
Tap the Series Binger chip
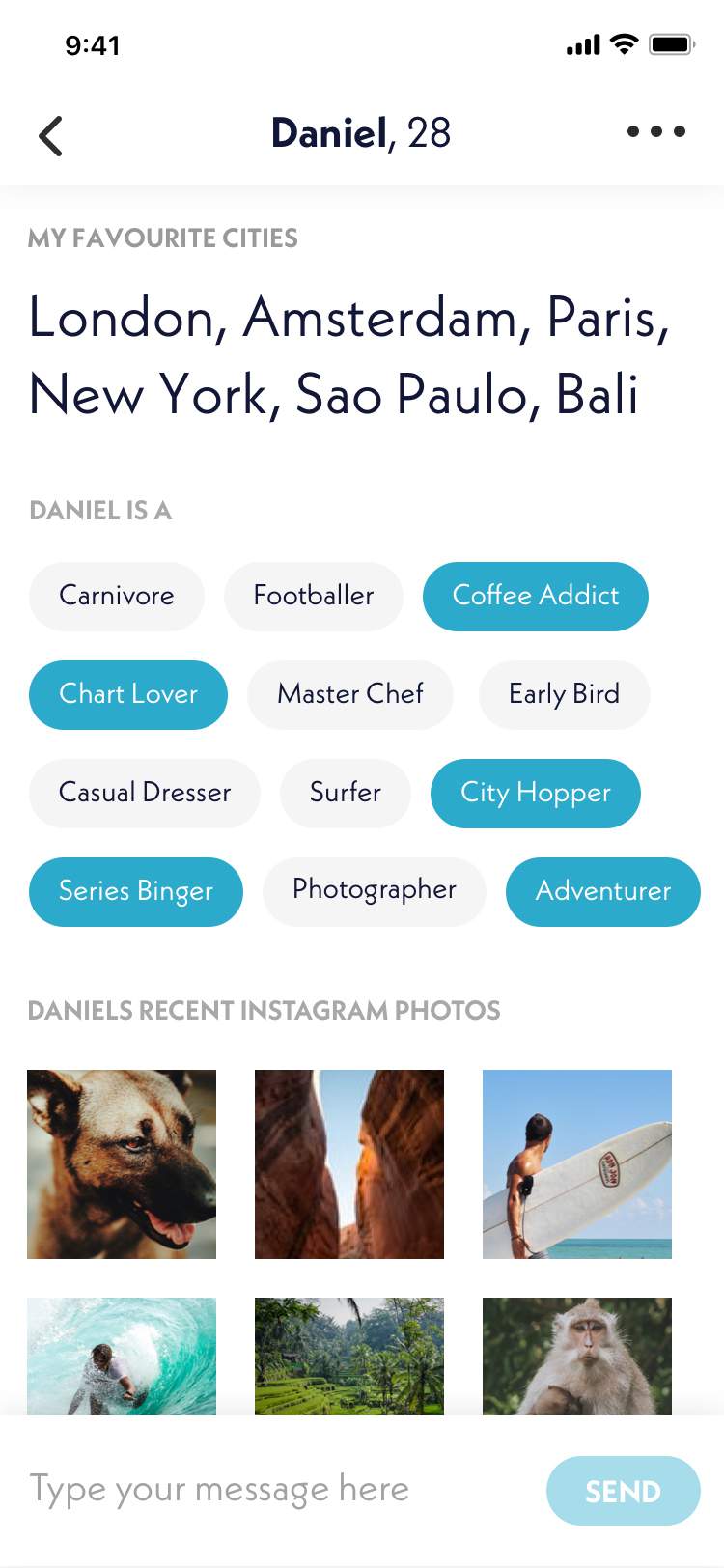(x=136, y=891)
